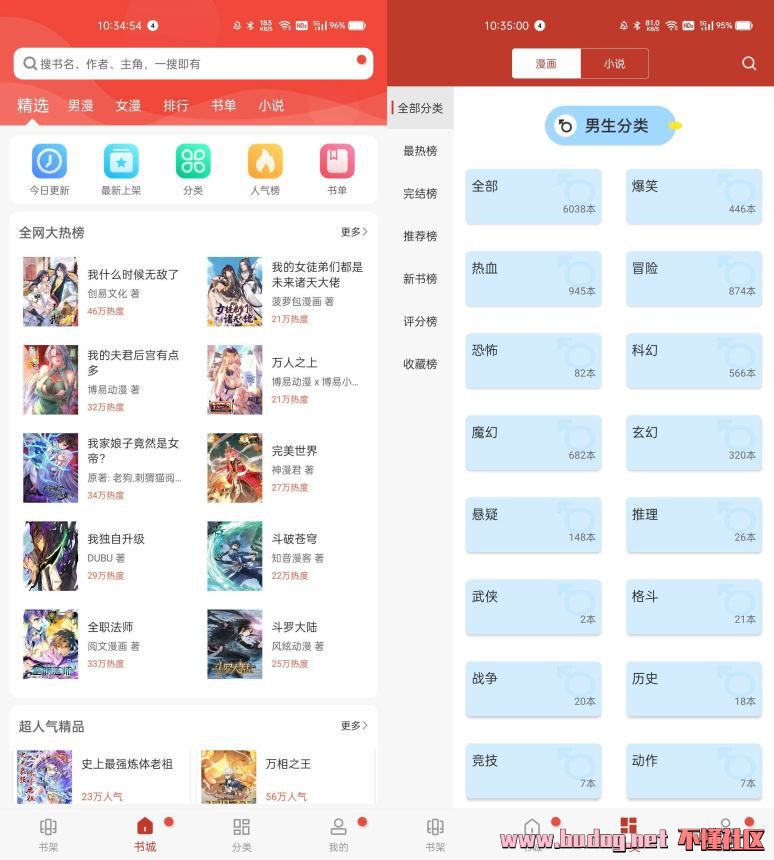
Task: Tap the 男生分类 switch button
Action: (x=610, y=126)
